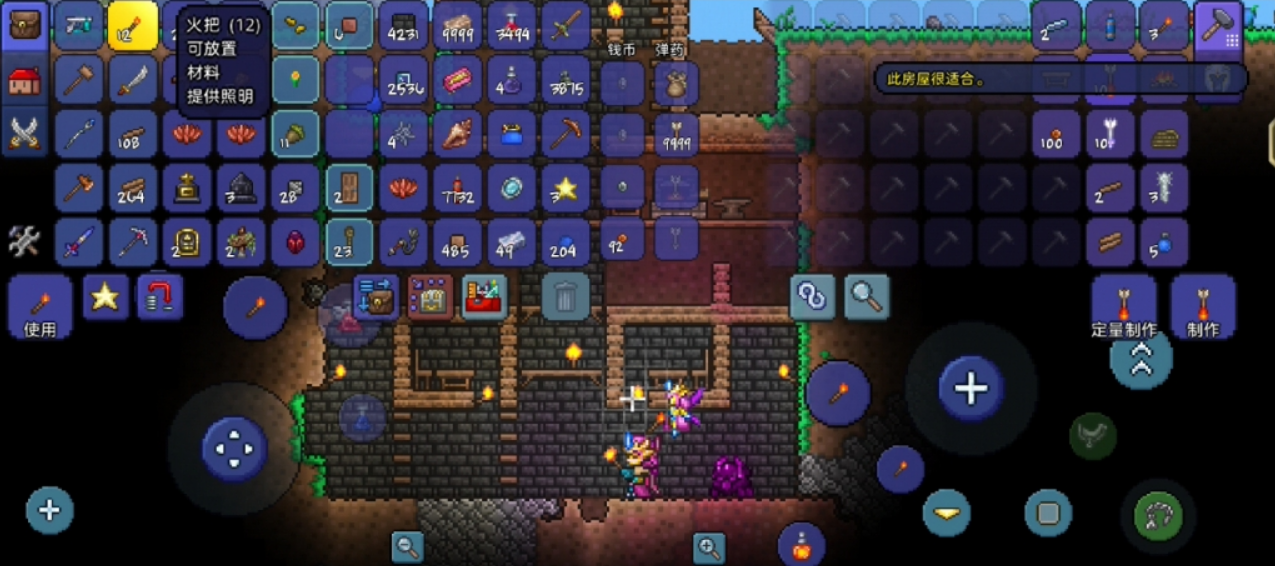
Task: Tap the 使用 use torch button
Action: tap(40, 306)
